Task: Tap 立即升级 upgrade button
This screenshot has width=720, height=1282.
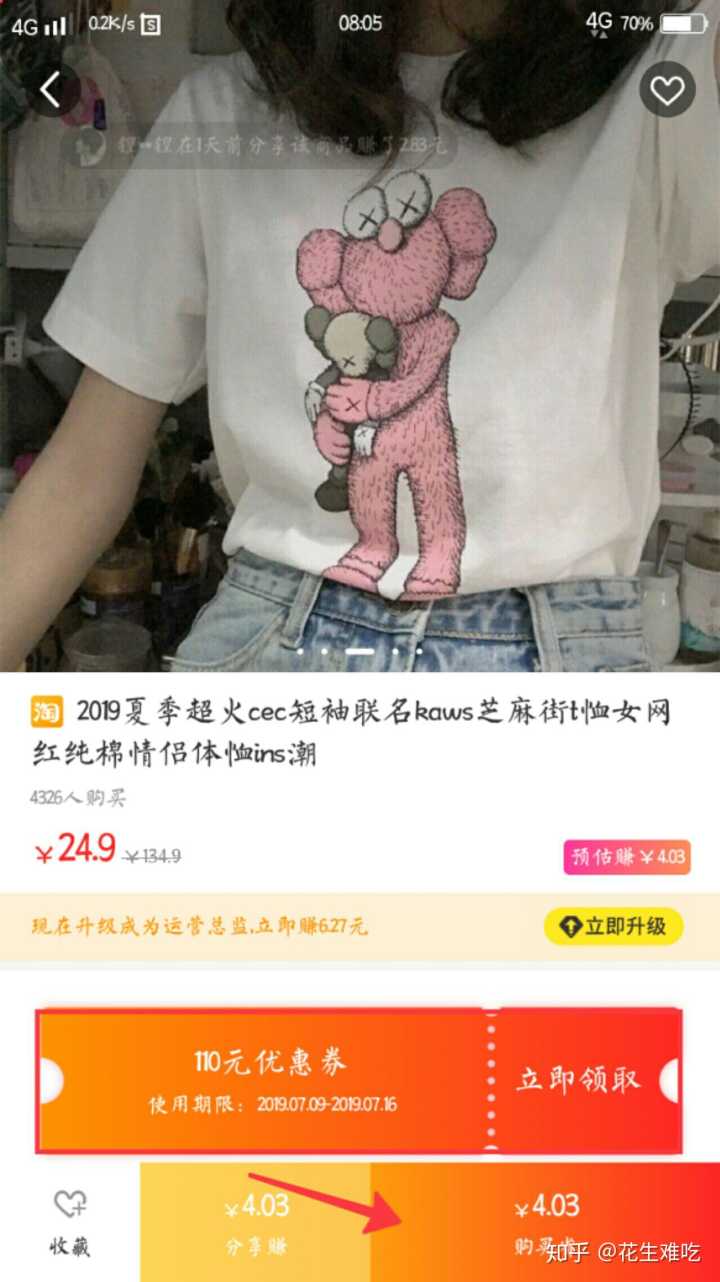Action: click(x=613, y=926)
